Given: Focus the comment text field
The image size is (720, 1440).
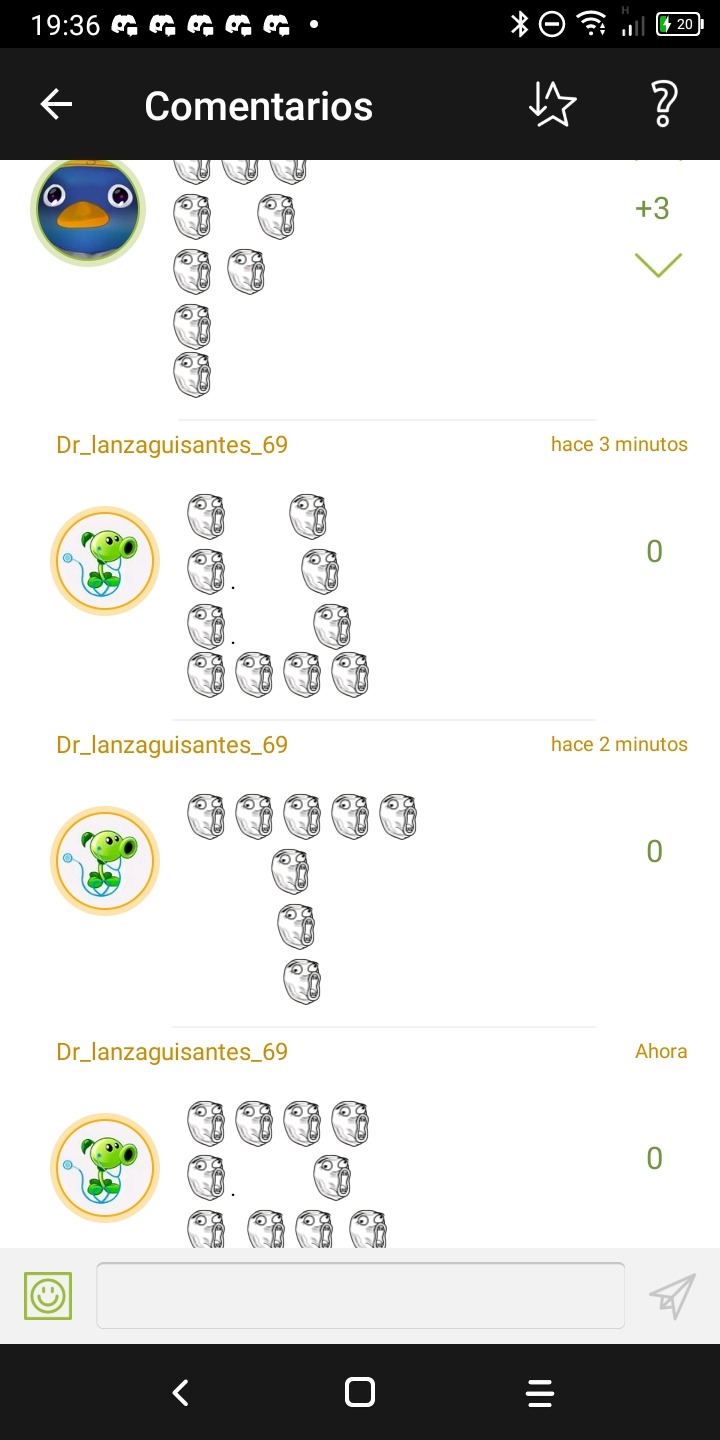Looking at the screenshot, I should (x=360, y=1296).
